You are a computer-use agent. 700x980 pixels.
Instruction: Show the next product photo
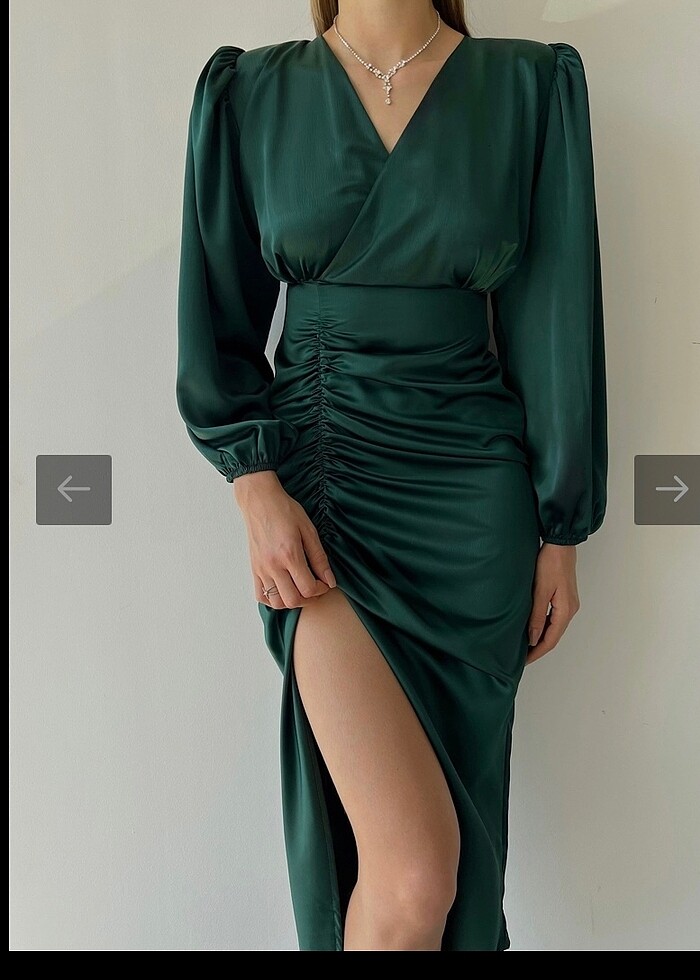tap(668, 489)
